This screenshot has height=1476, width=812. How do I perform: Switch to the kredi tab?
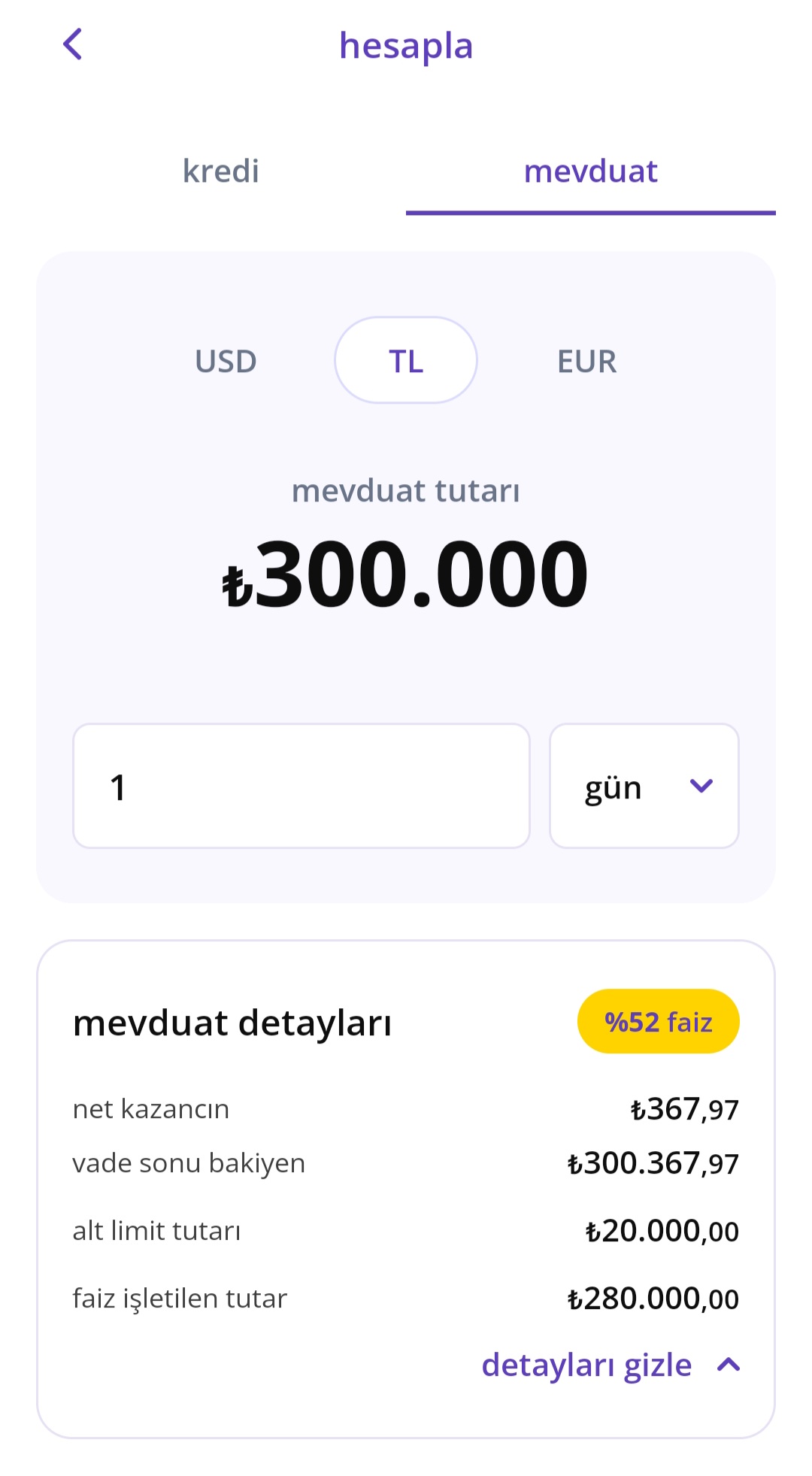221,171
